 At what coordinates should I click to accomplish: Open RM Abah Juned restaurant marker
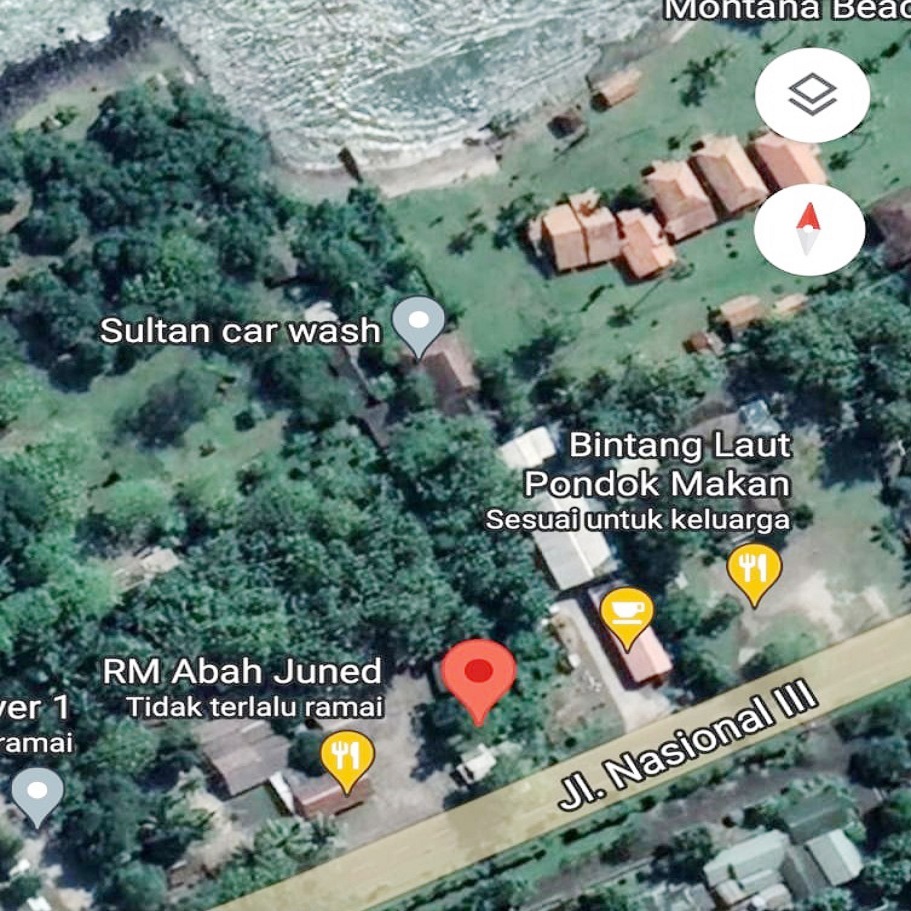tap(347, 757)
